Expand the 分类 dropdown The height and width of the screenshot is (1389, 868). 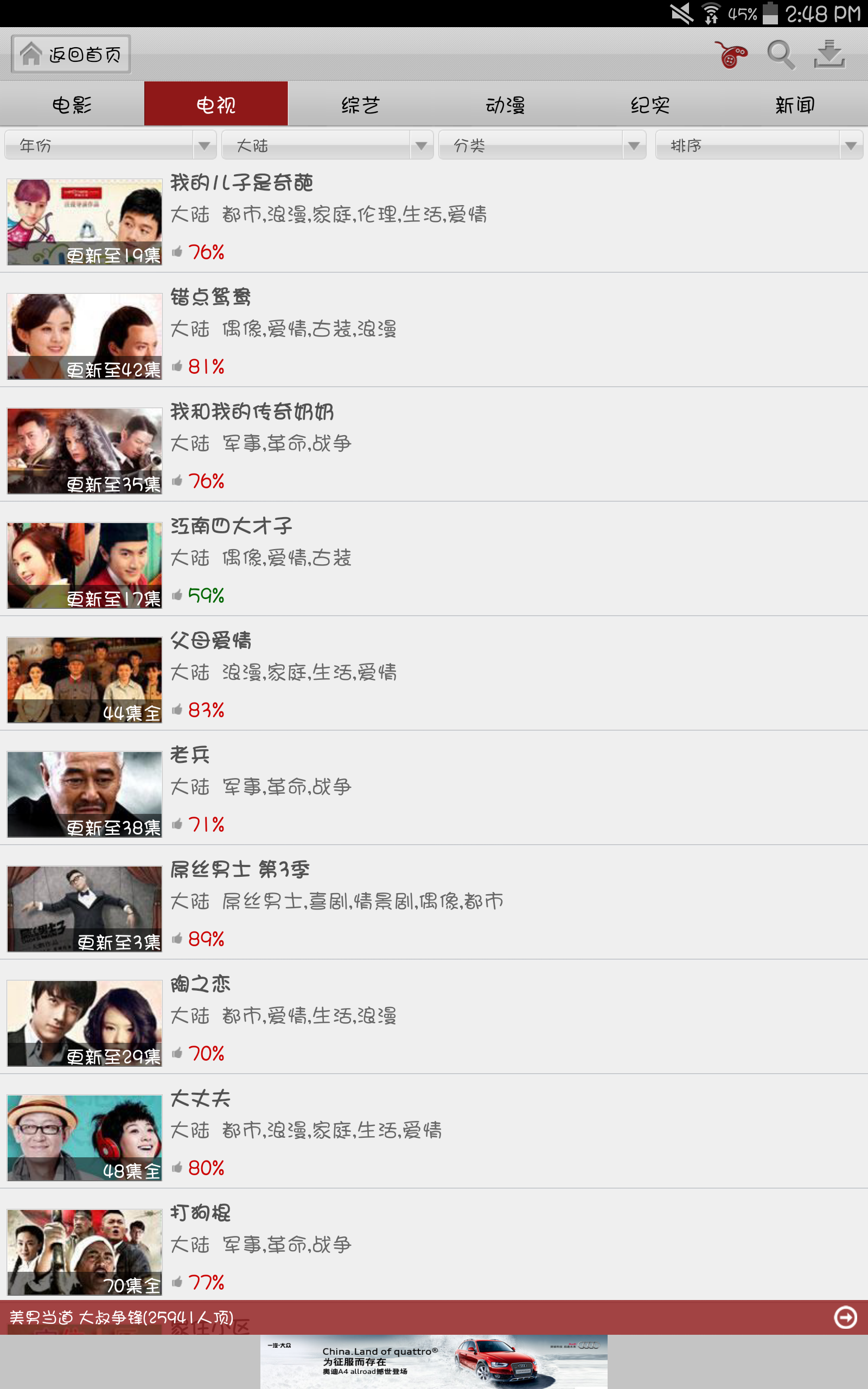(x=542, y=145)
